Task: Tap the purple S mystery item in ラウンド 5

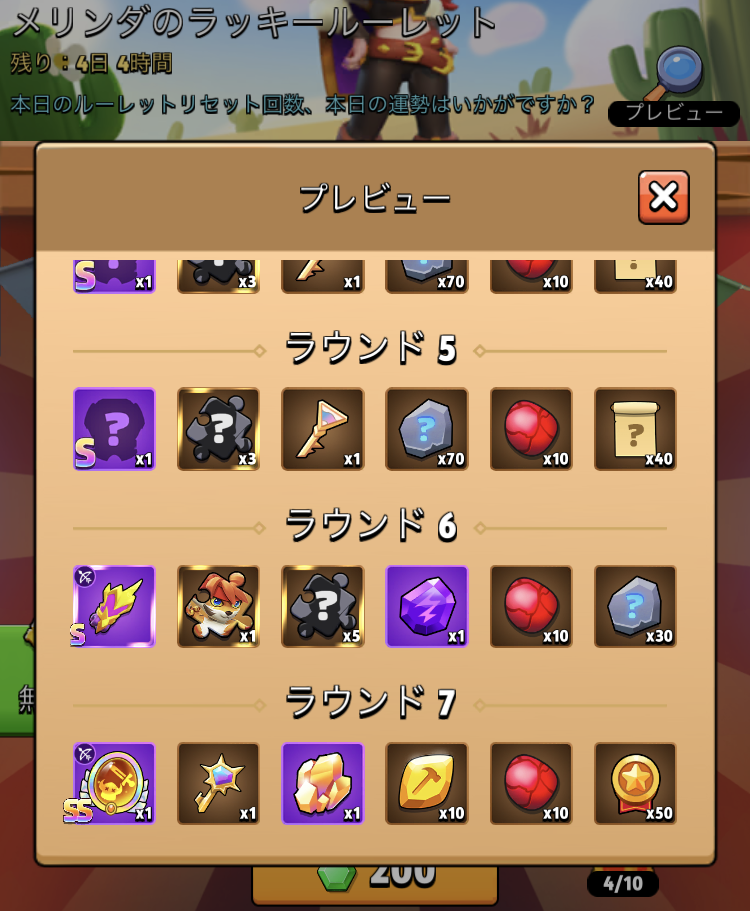Action: pos(114,429)
